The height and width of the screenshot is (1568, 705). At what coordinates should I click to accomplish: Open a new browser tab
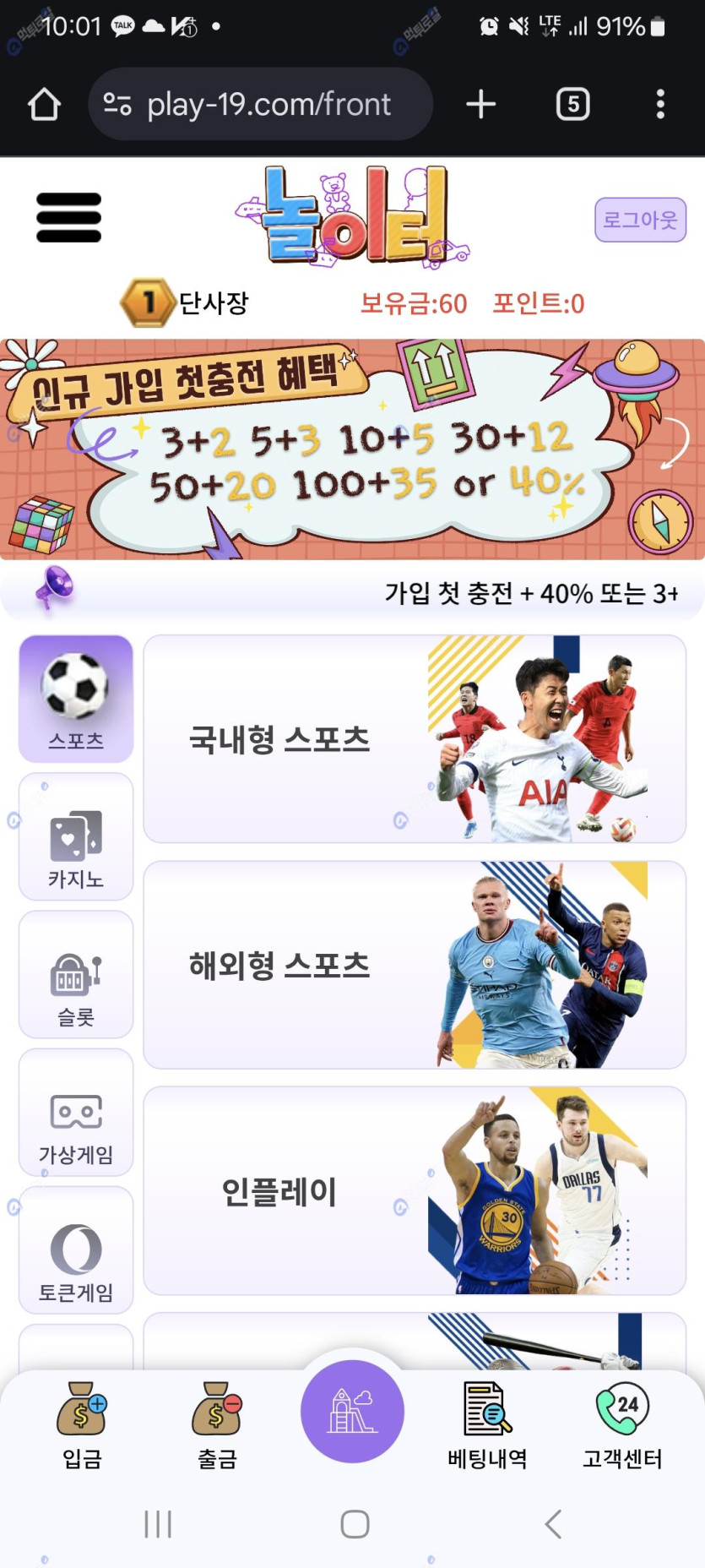(480, 105)
